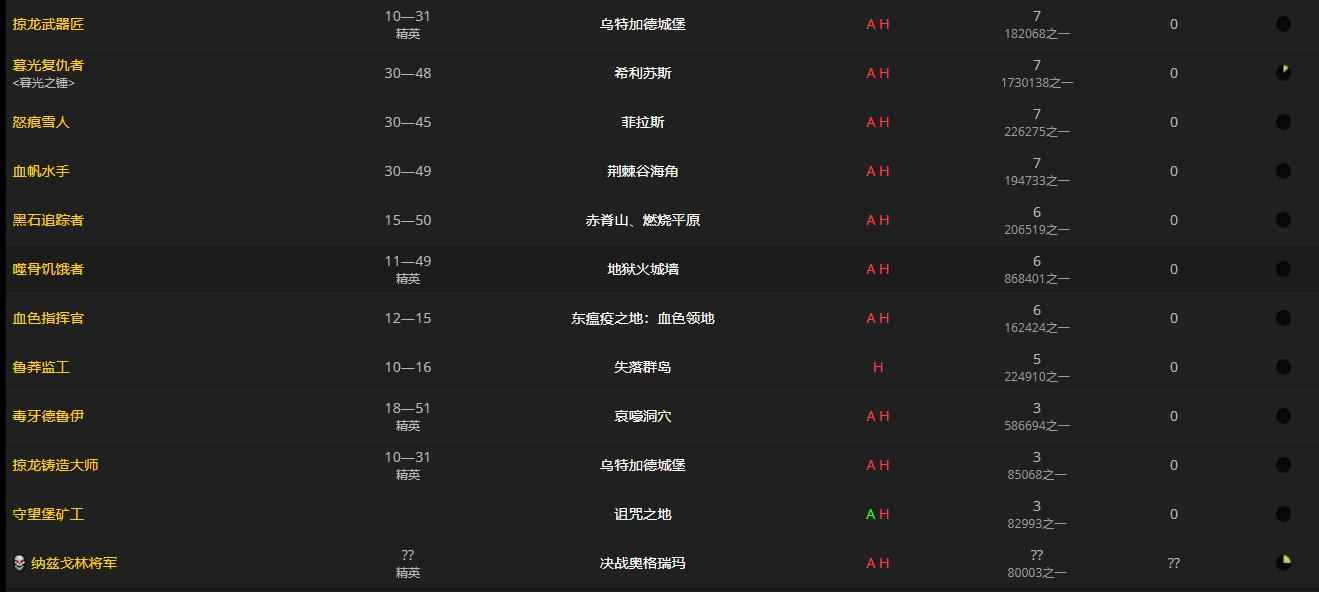This screenshot has width=1319, height=592.
Task: Go to the 诅咒之地 zone
Action: 642,514
